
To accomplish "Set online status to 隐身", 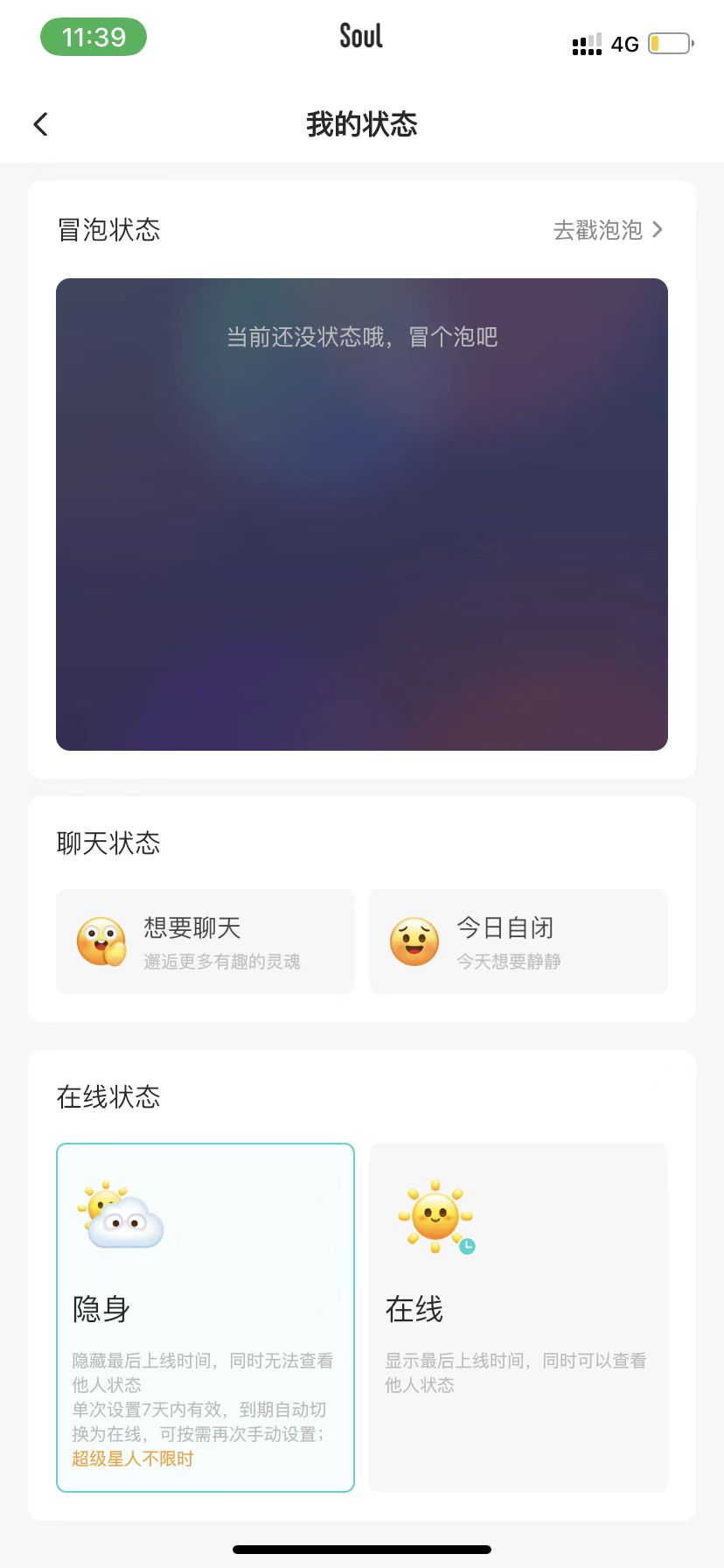I will [205, 1317].
